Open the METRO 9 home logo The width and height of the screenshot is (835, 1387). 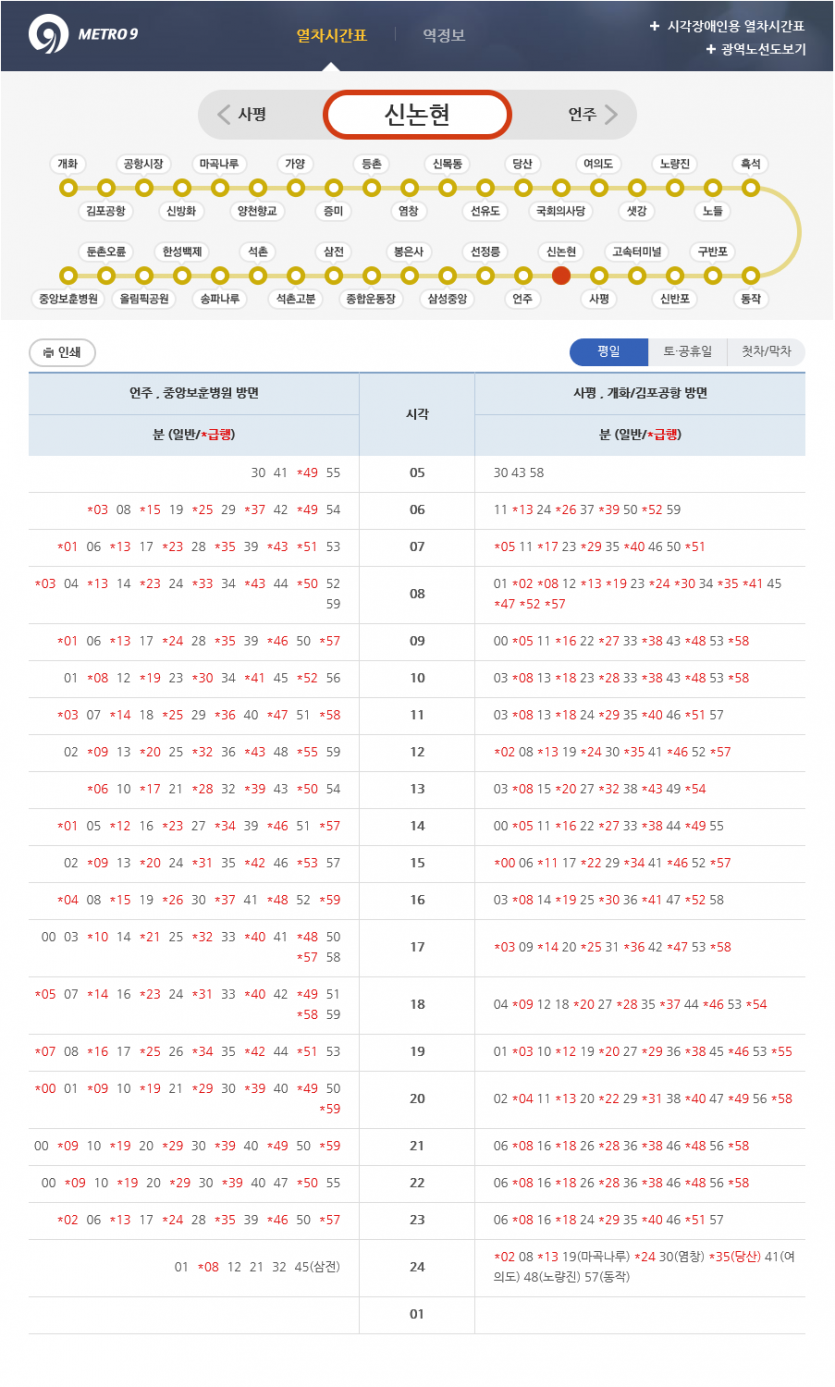[83, 35]
